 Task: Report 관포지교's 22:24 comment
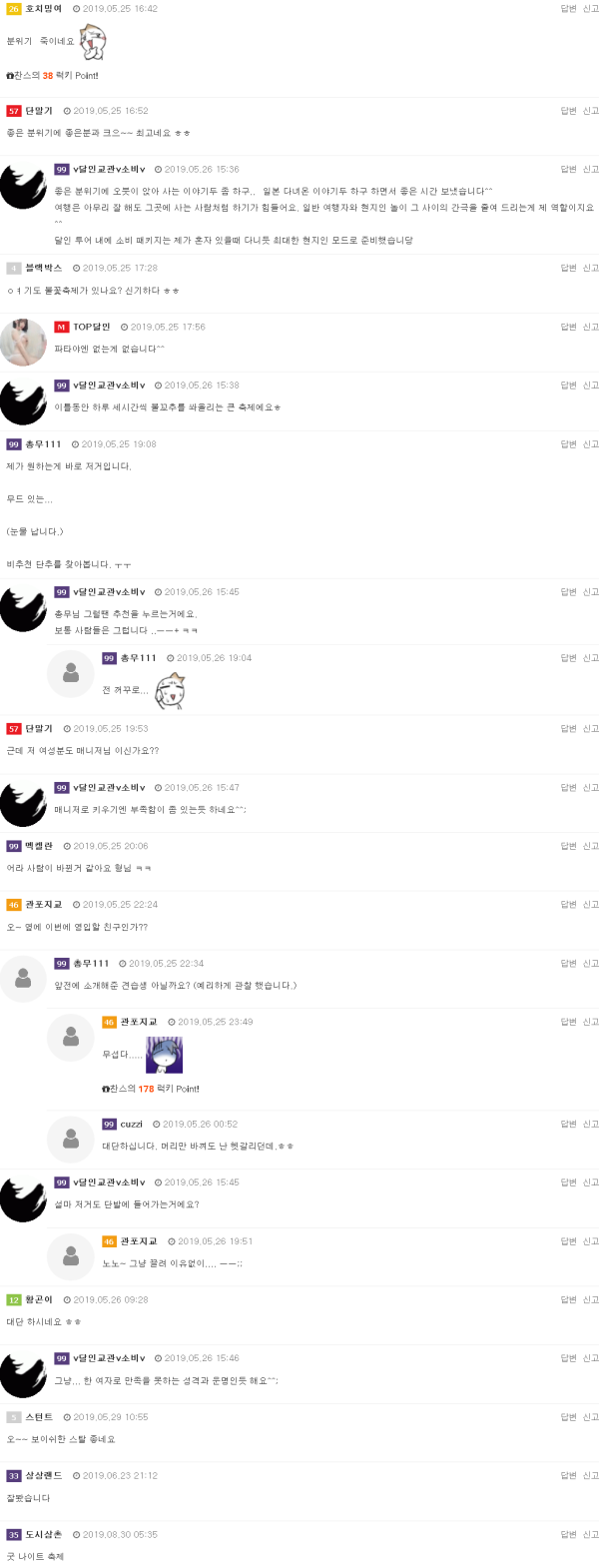point(591,905)
